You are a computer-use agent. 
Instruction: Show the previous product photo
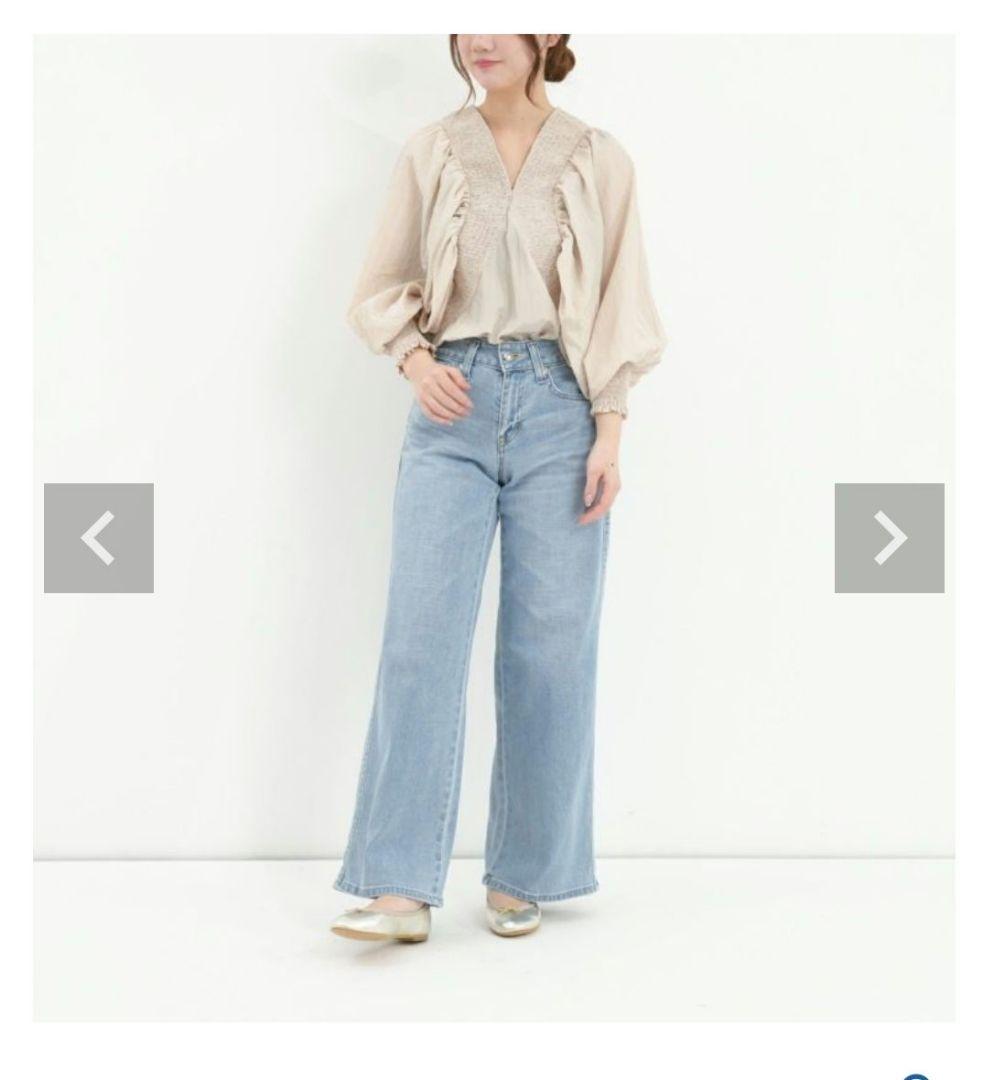click(x=98, y=538)
